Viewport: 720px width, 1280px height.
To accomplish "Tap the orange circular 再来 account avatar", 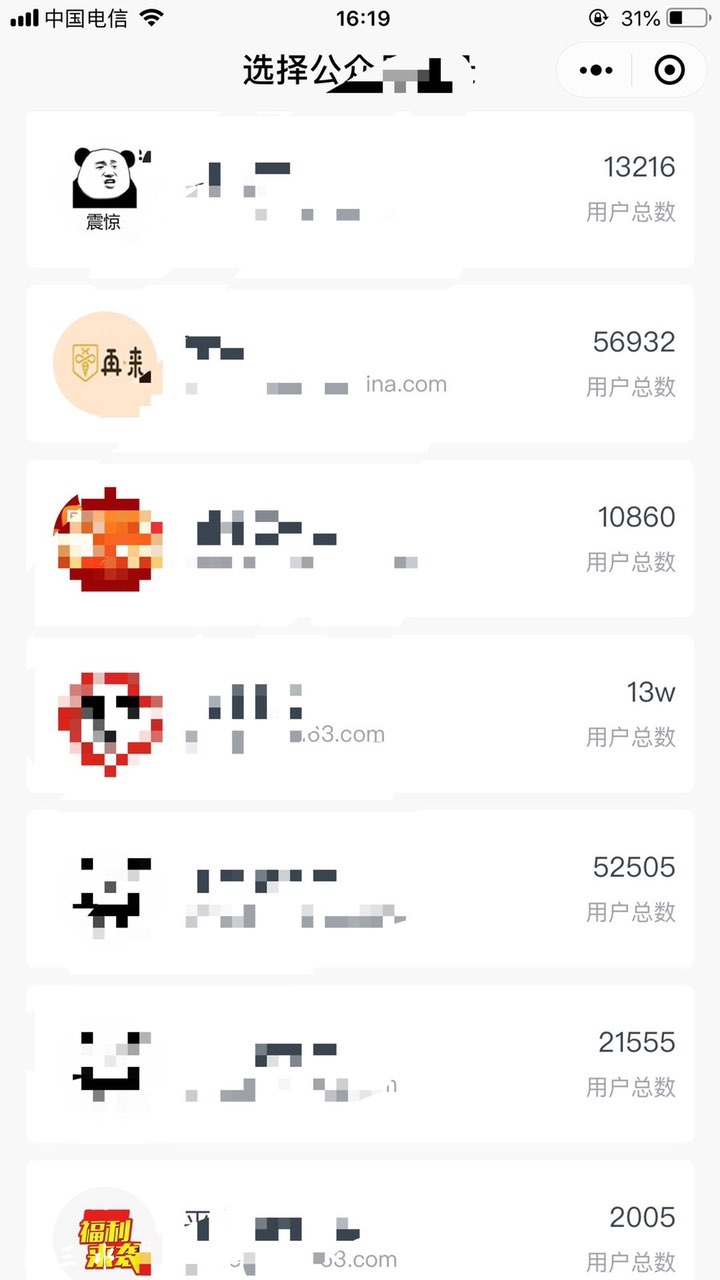I will pos(105,362).
